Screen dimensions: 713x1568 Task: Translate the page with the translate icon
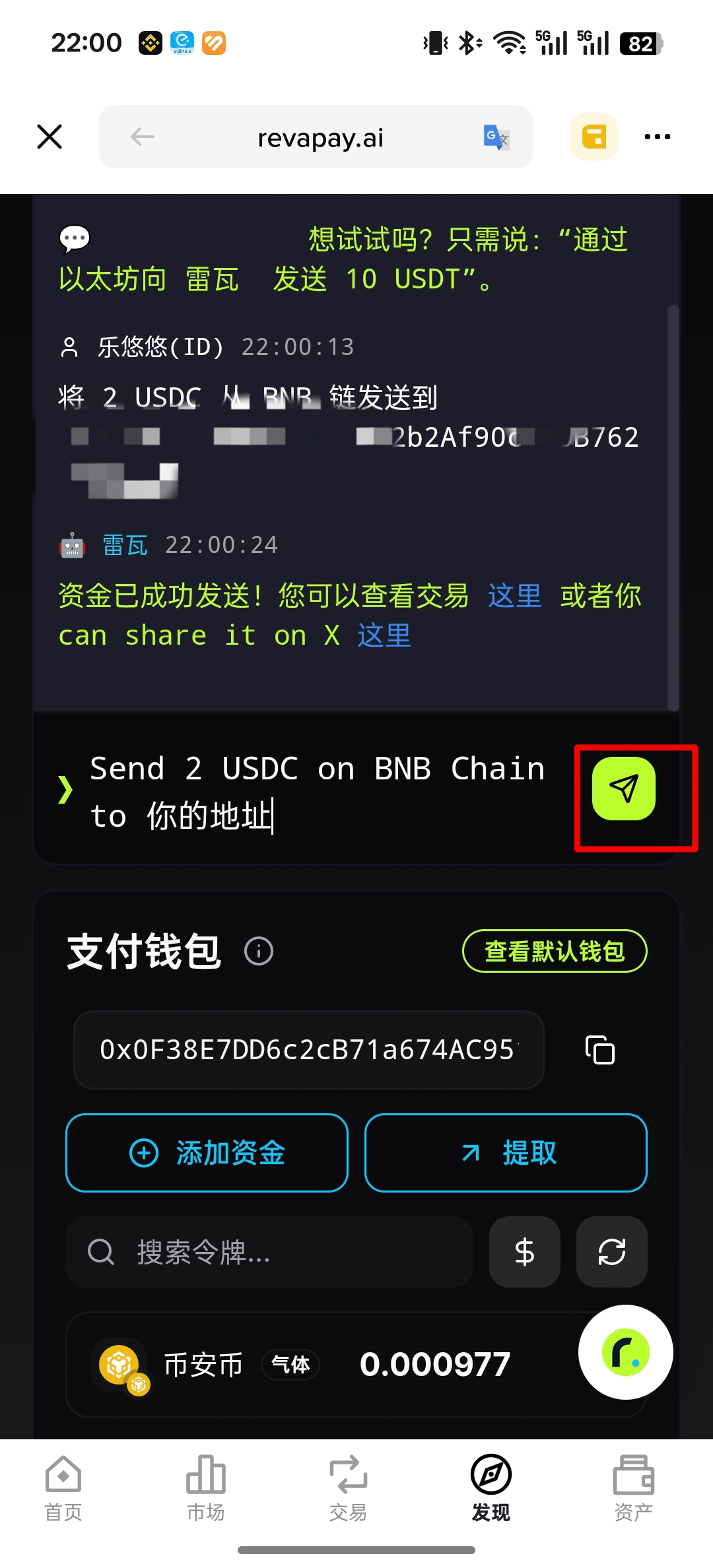(x=496, y=137)
